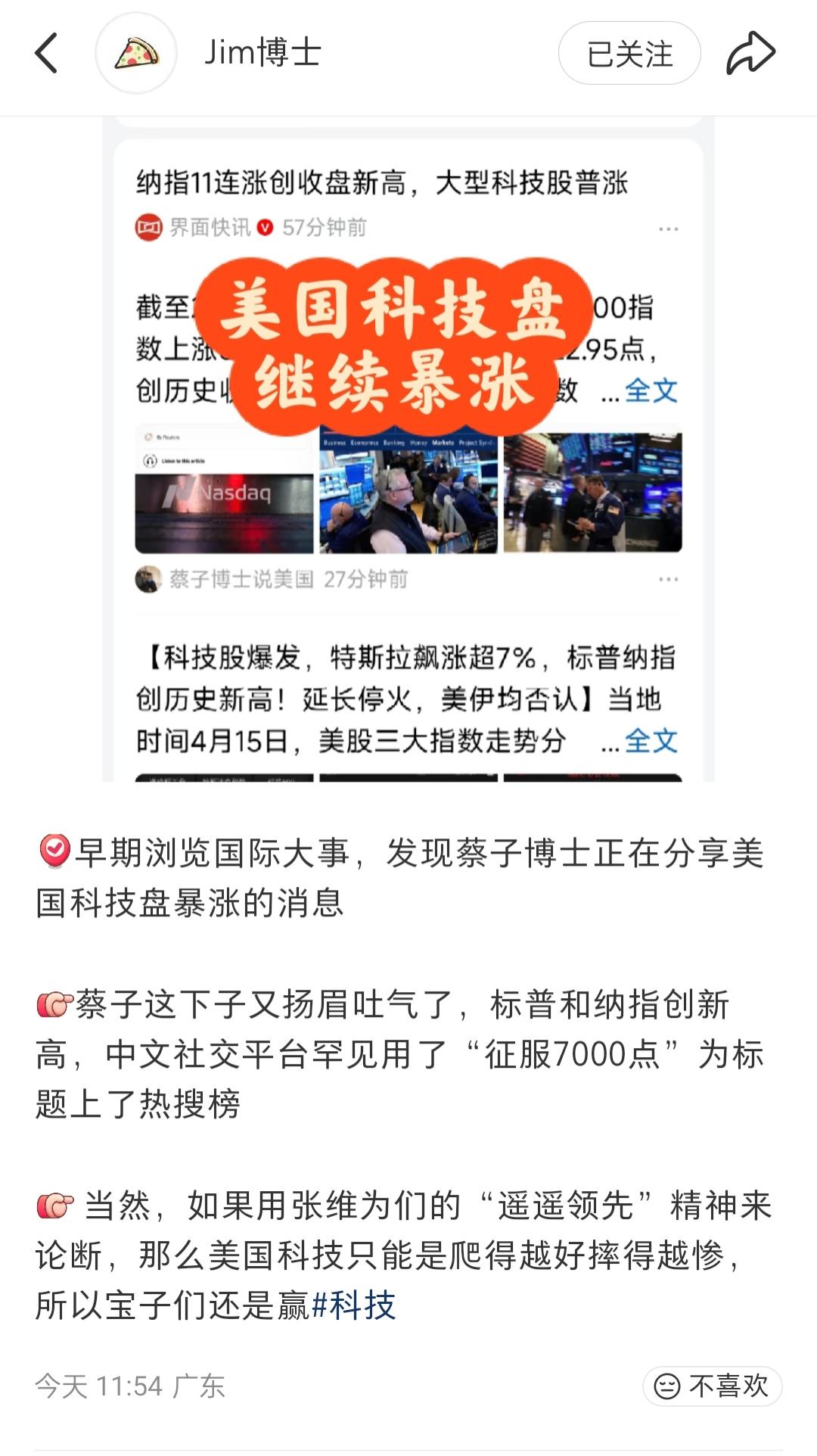Open 蔡子博士说美国's profile avatar
The image size is (817, 1456).
coord(149,577)
